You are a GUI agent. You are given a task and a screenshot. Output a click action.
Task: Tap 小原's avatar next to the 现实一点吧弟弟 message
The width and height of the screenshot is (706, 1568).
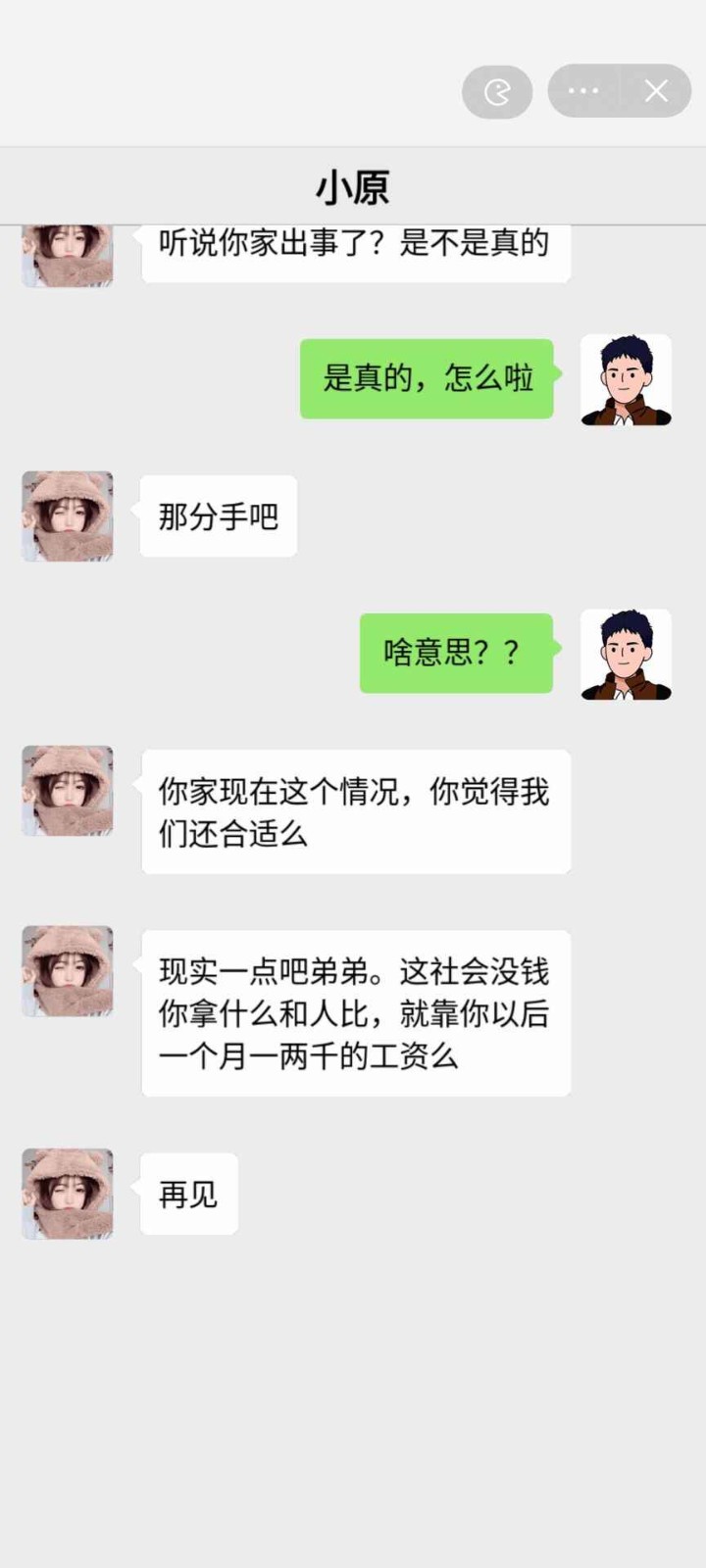pyautogui.click(x=67, y=971)
